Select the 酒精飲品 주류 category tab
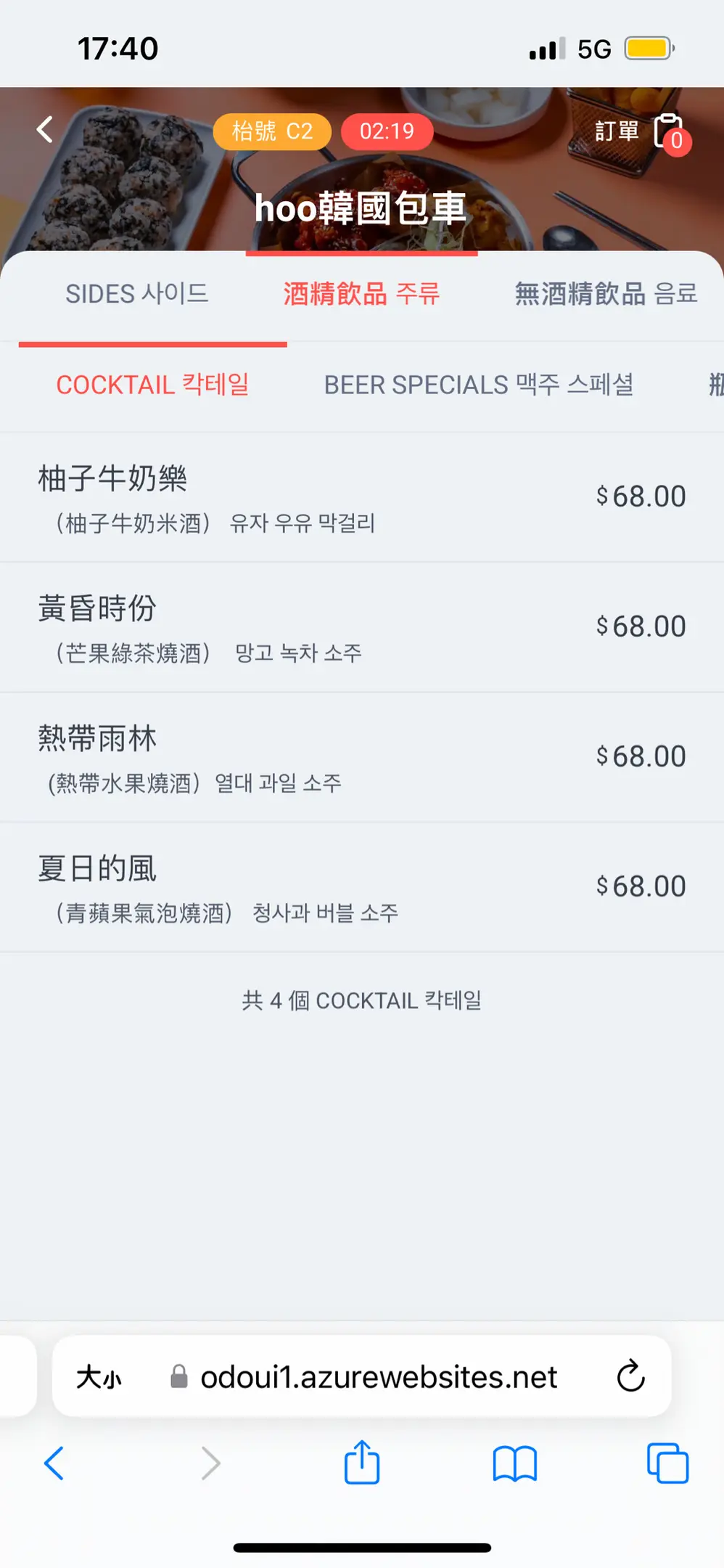This screenshot has width=724, height=1568. pos(361,294)
